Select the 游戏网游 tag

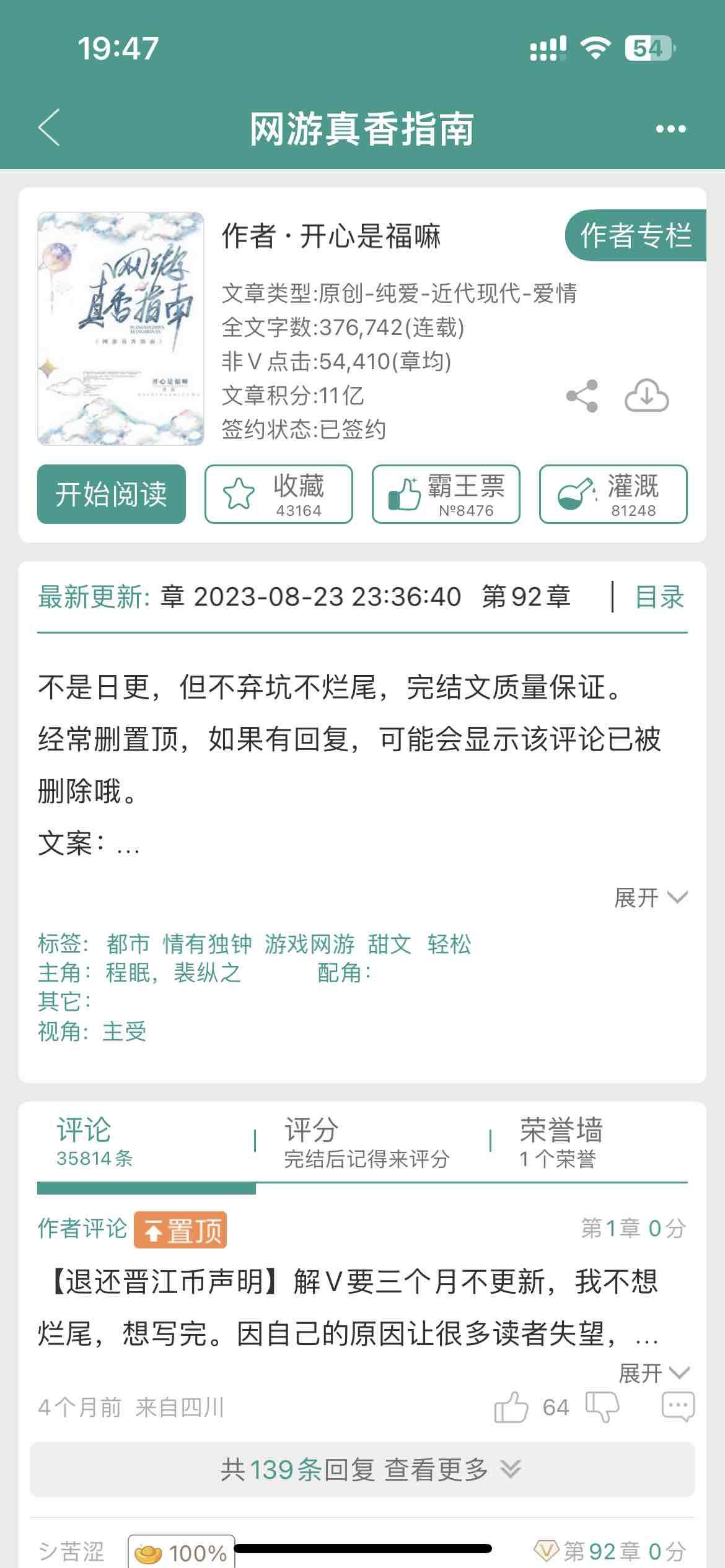coord(309,944)
